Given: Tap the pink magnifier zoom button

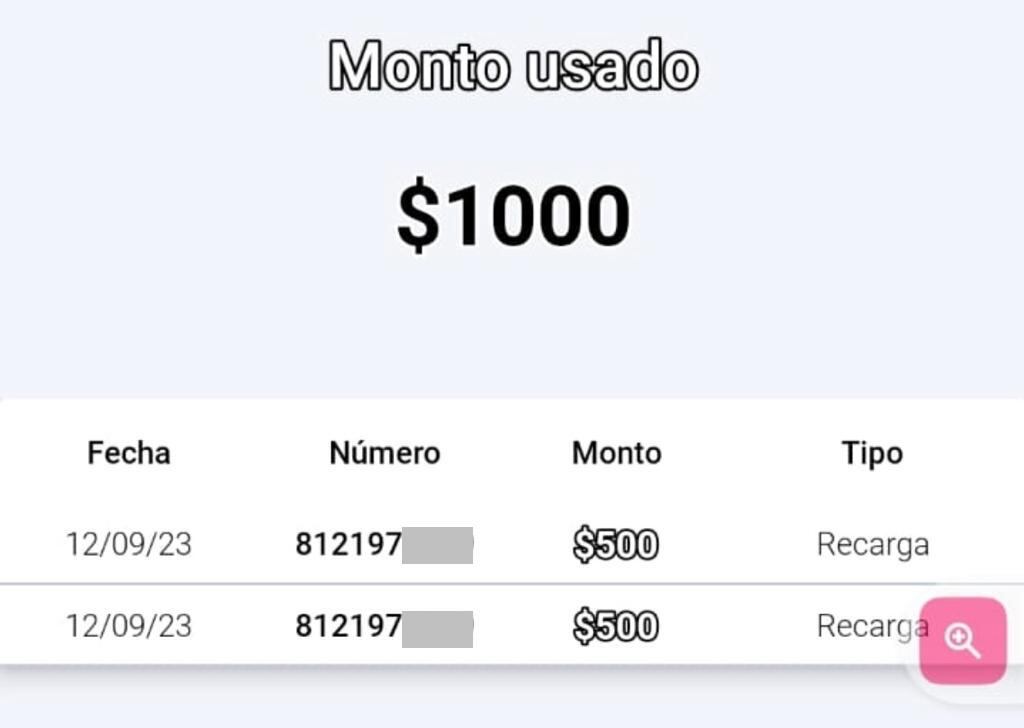Looking at the screenshot, I should tap(962, 640).
